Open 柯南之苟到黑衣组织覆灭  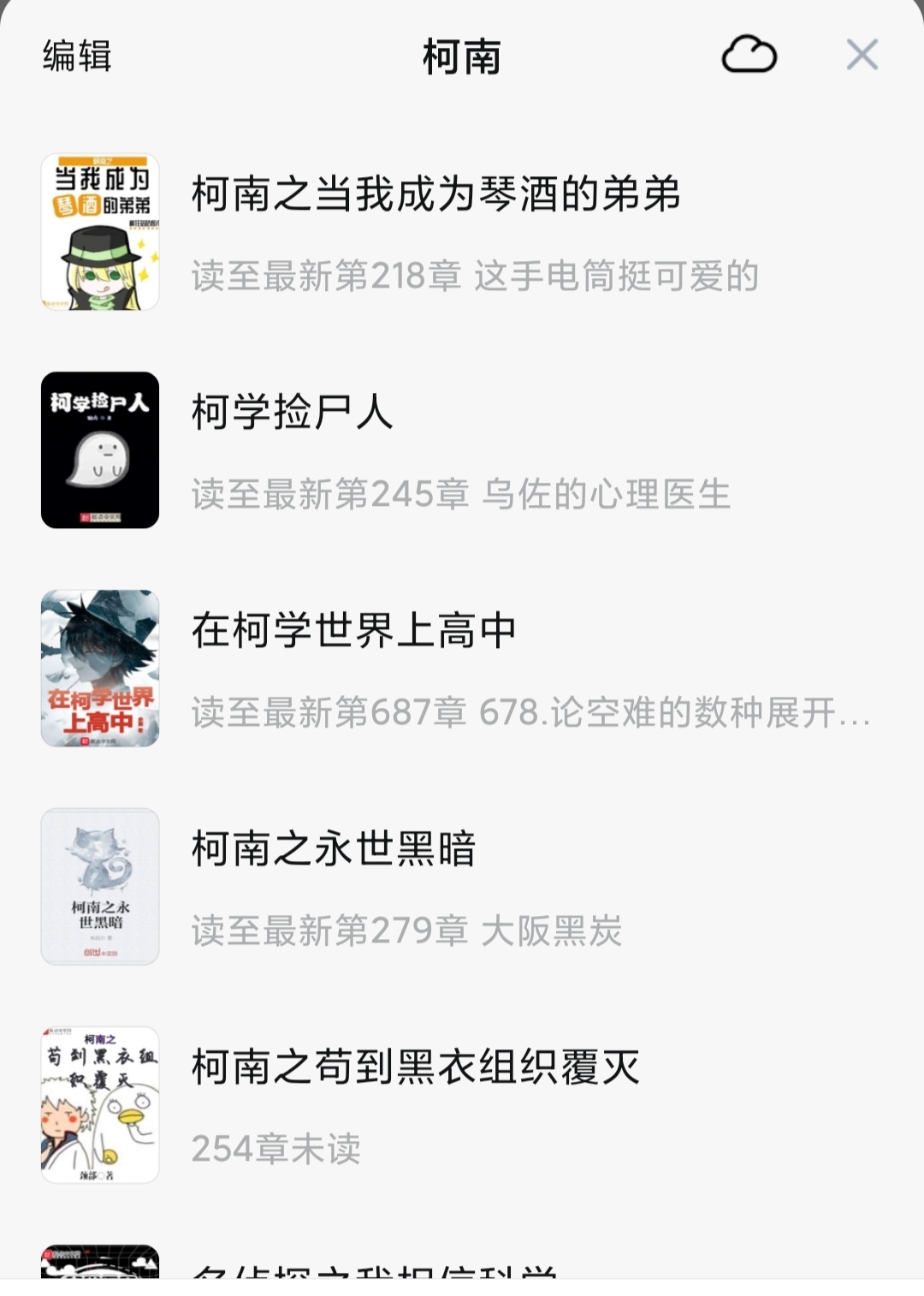(x=415, y=1067)
